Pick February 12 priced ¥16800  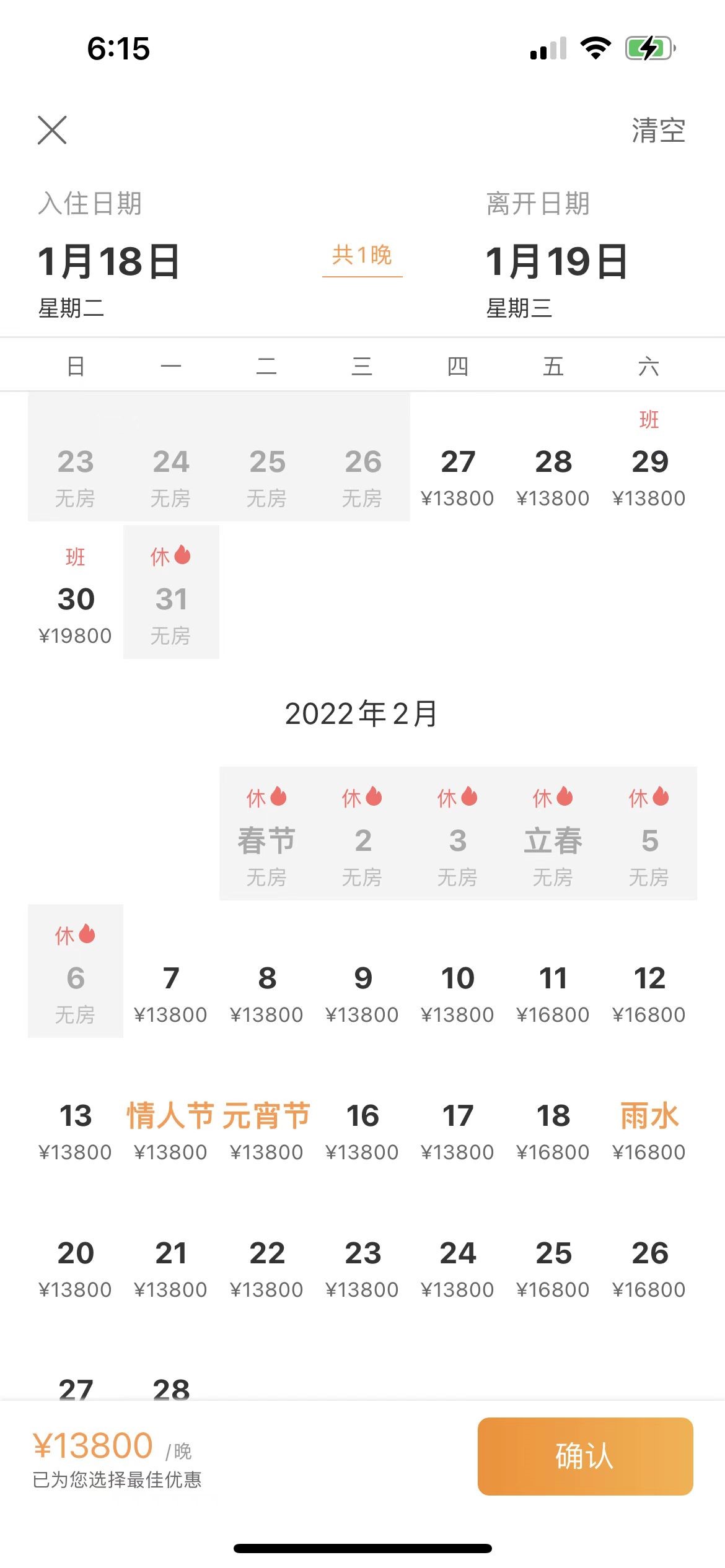(649, 991)
